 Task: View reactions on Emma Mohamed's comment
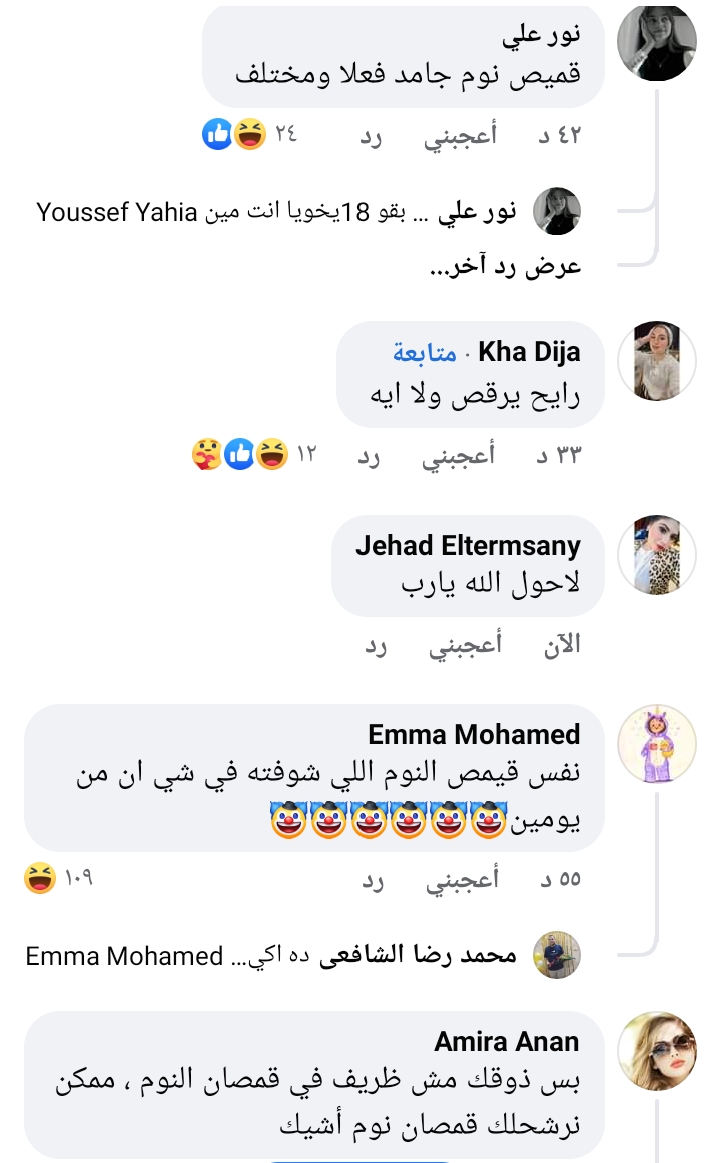click(x=57, y=878)
